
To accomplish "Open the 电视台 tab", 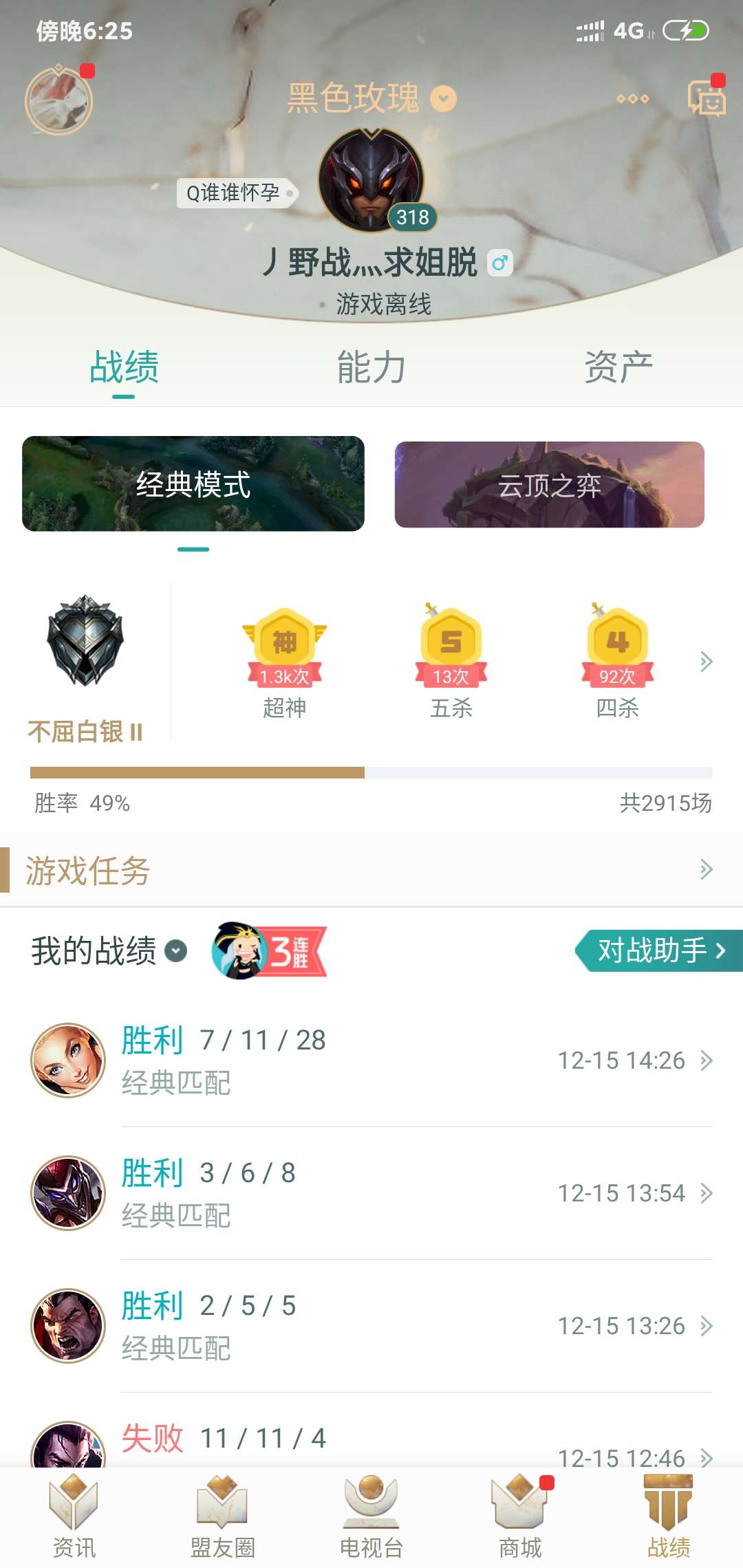I will [371, 1516].
